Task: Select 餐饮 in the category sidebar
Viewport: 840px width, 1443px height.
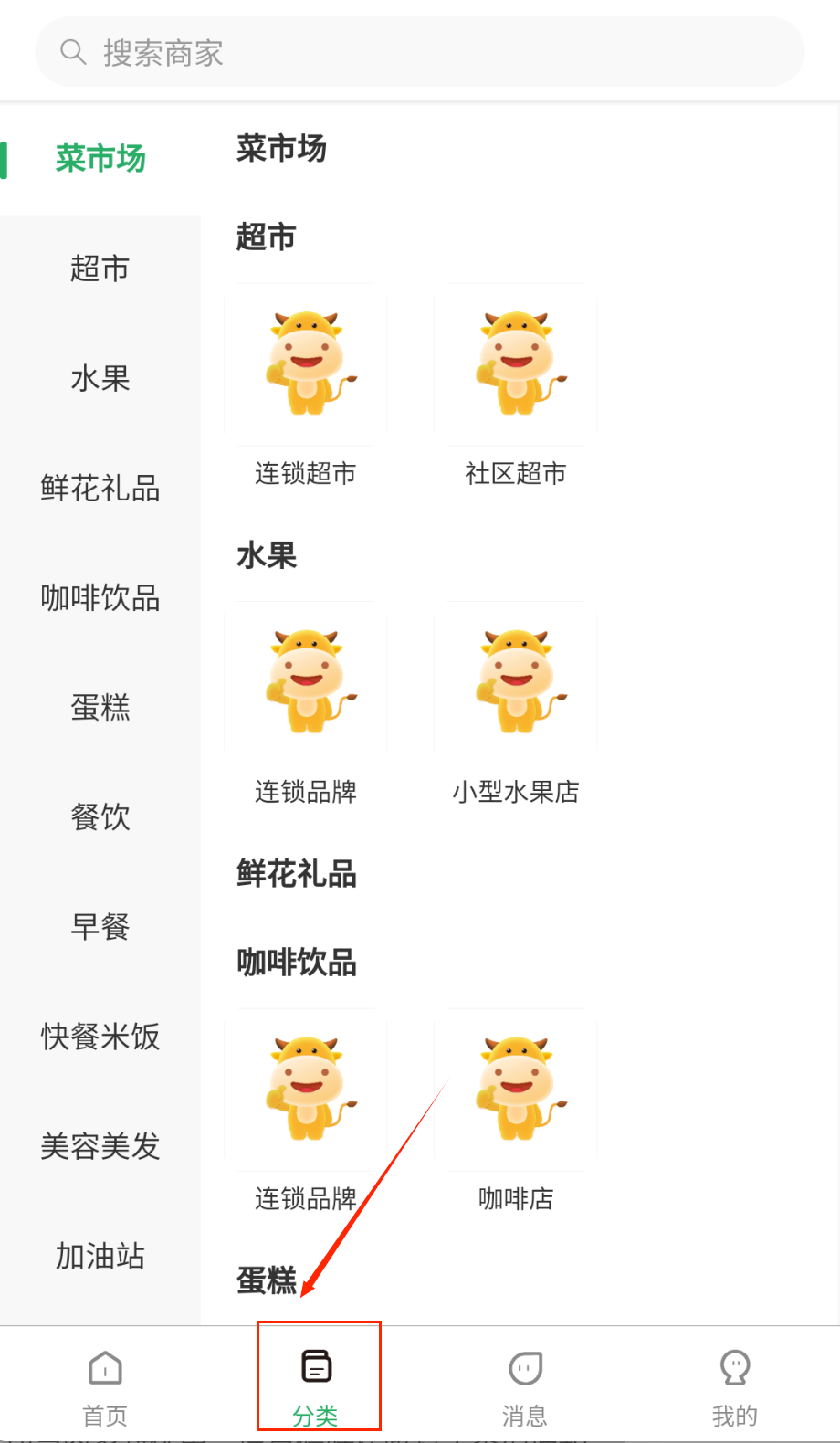Action: [100, 817]
